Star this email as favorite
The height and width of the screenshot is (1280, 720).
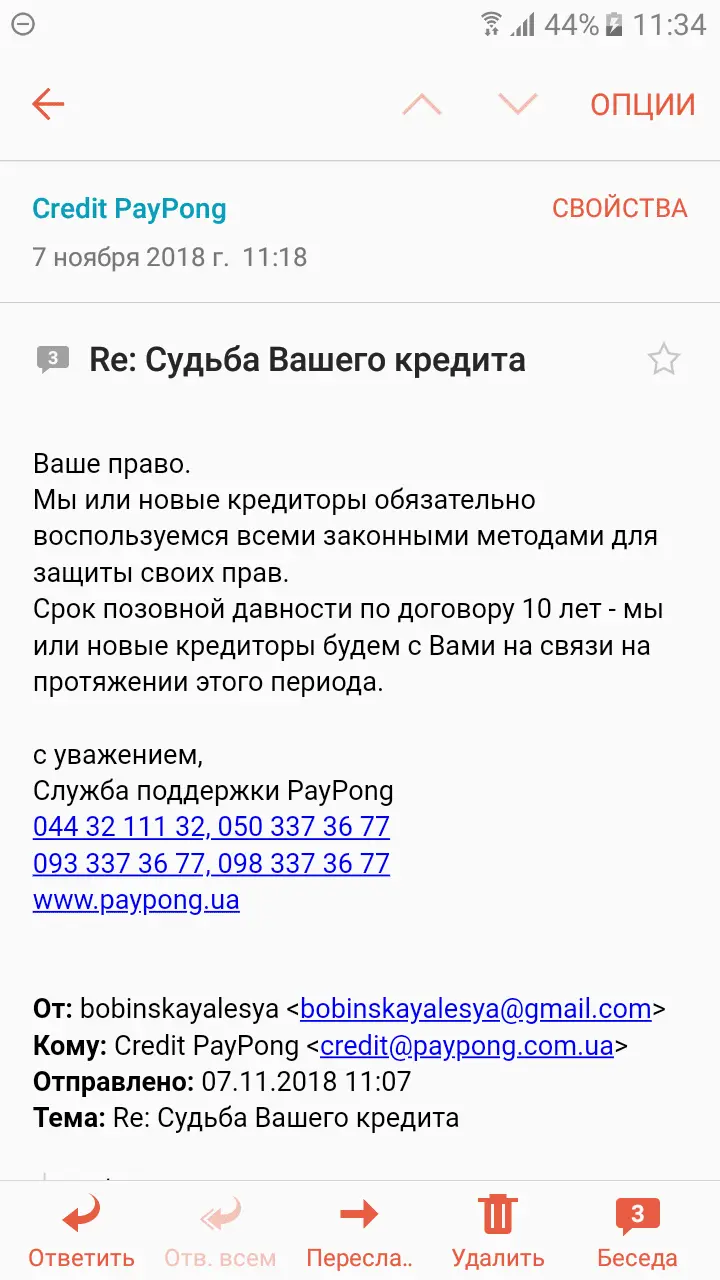[x=664, y=359]
